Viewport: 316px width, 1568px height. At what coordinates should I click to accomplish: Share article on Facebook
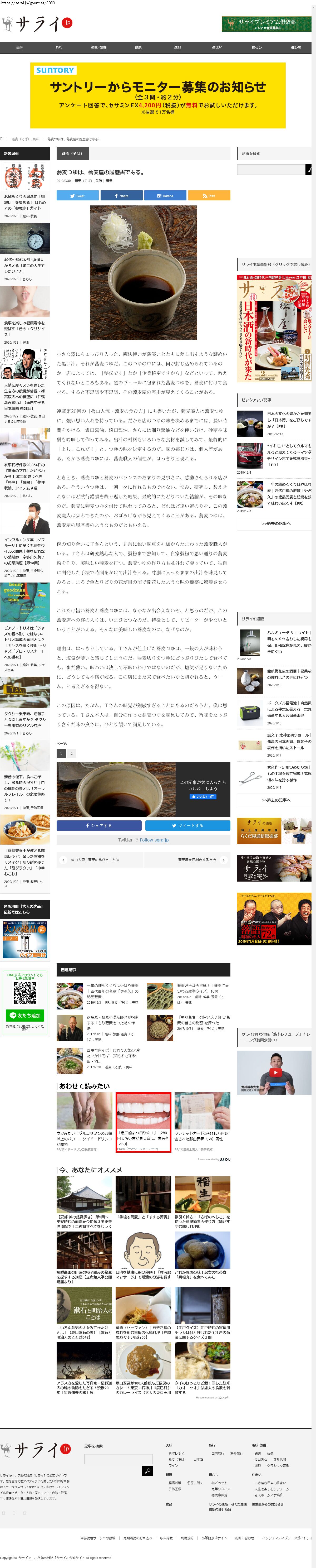tap(122, 195)
